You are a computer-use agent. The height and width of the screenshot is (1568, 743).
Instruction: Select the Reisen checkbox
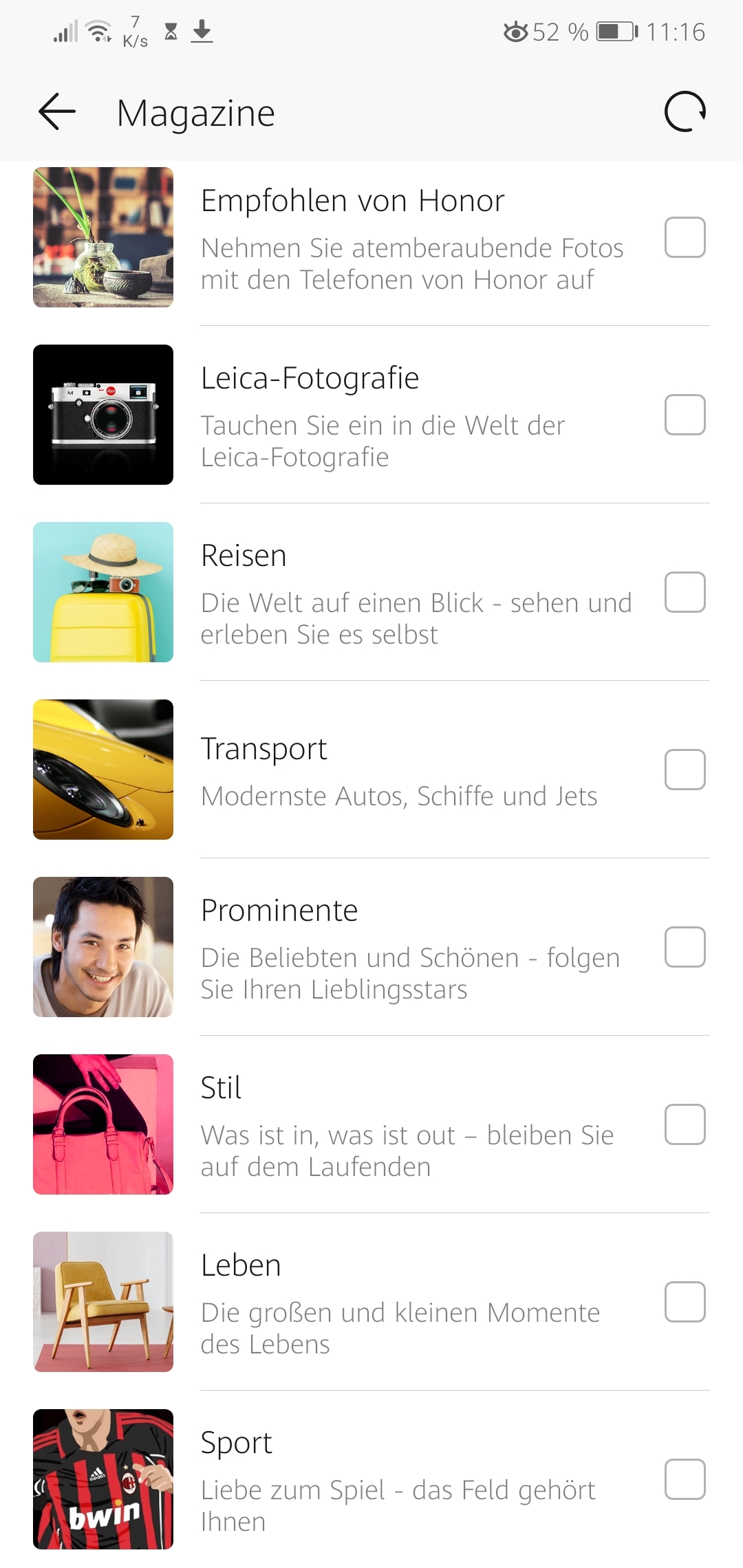[685, 592]
